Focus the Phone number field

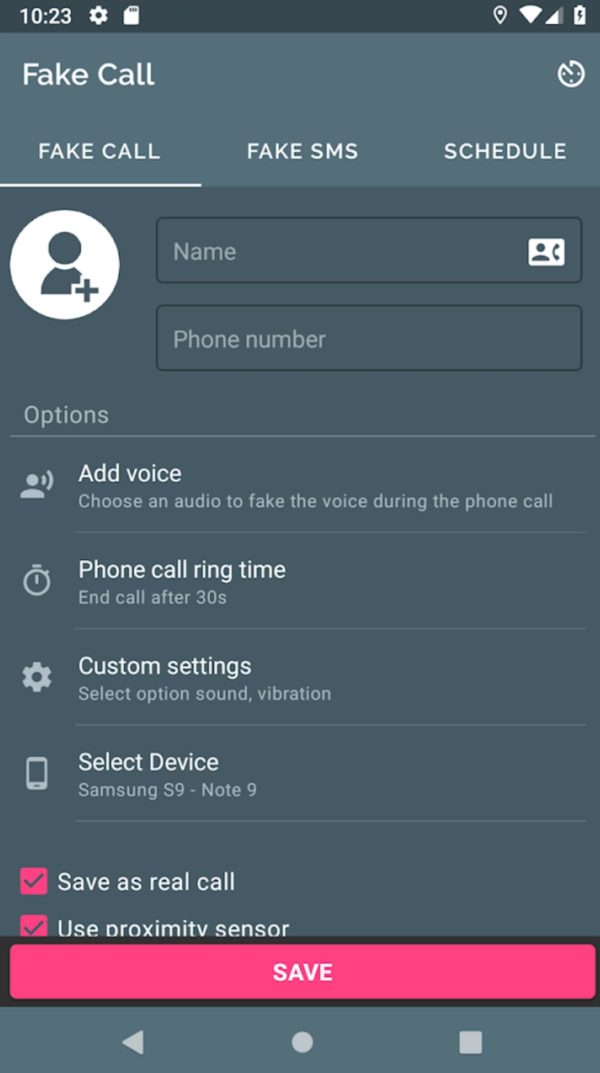click(369, 338)
